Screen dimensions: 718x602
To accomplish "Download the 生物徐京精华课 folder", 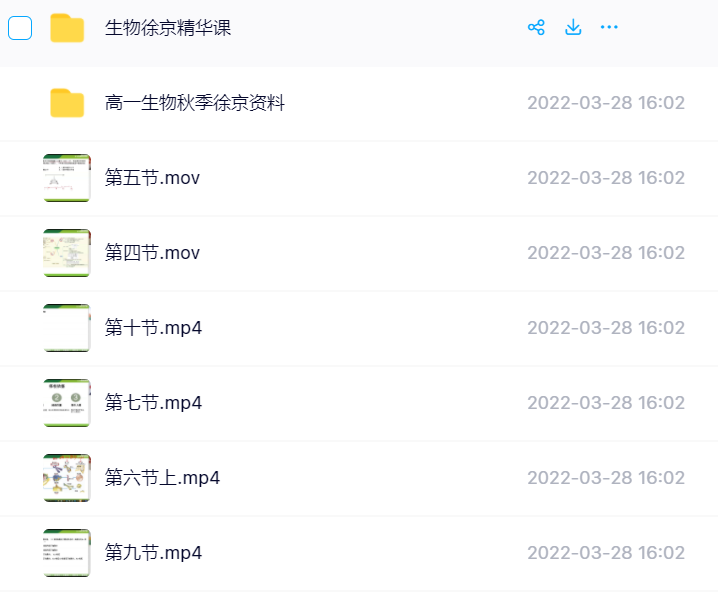I will click(x=573, y=28).
